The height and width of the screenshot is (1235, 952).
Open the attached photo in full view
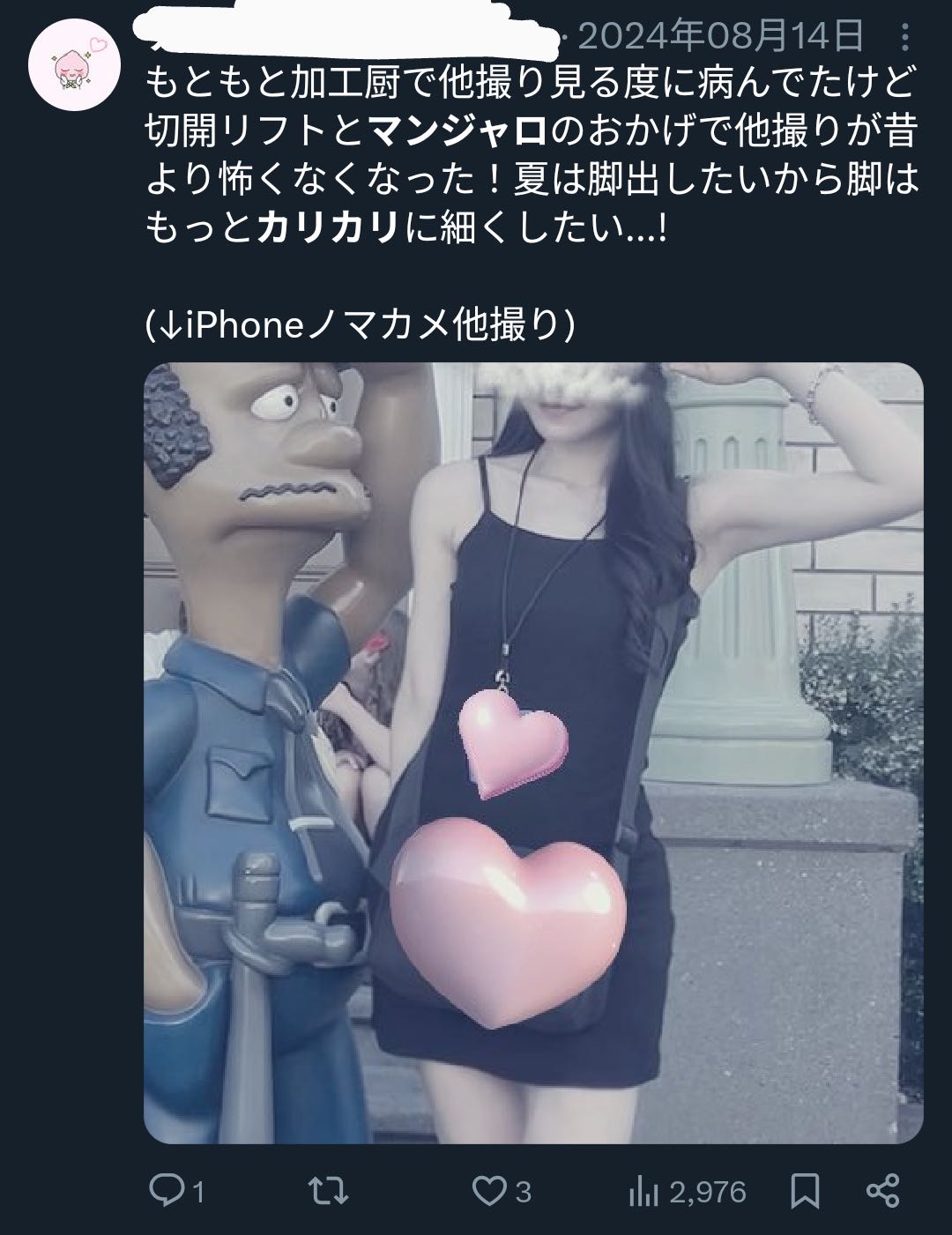pyautogui.click(x=533, y=752)
